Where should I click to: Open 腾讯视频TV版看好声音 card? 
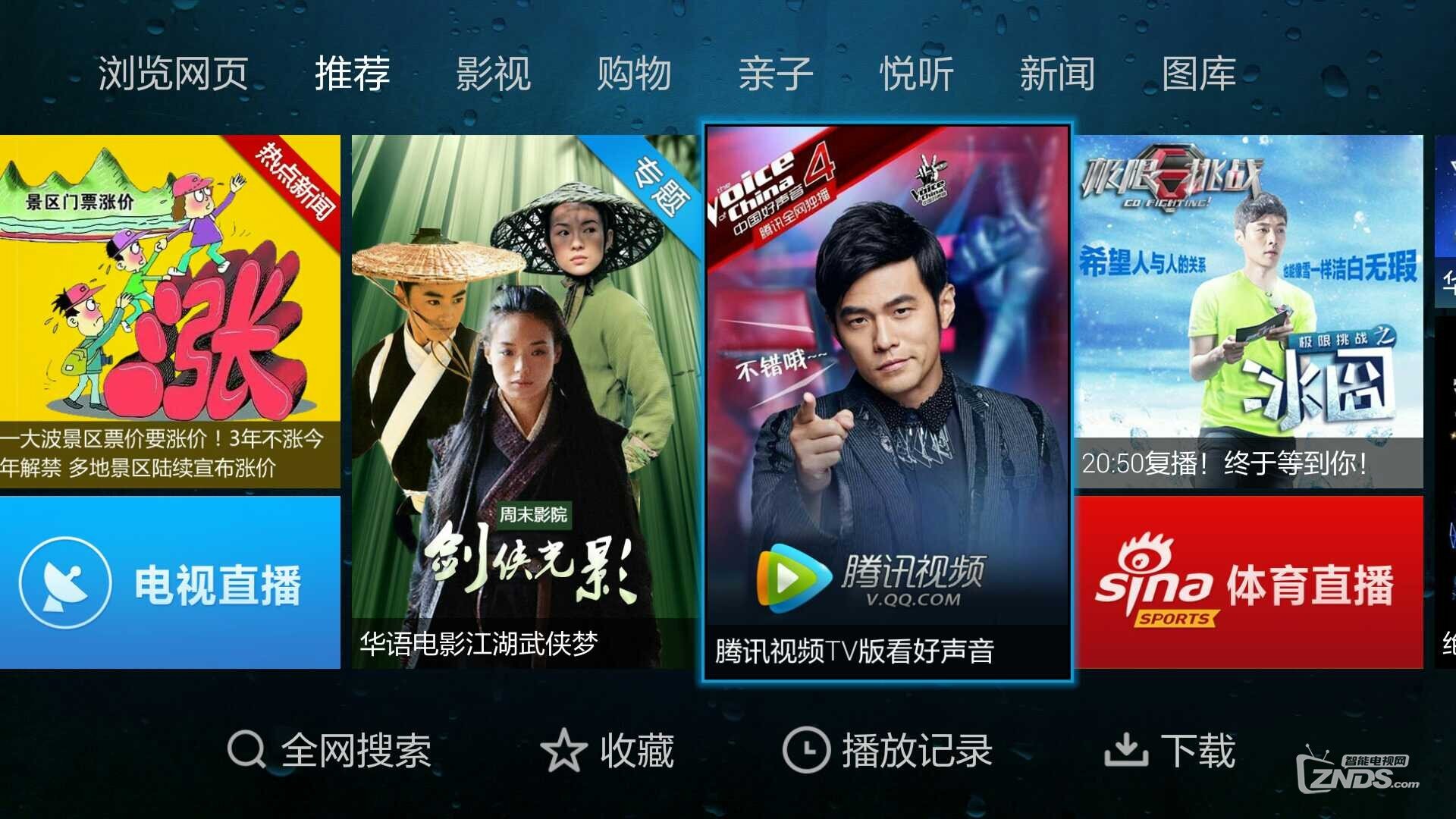(887, 402)
